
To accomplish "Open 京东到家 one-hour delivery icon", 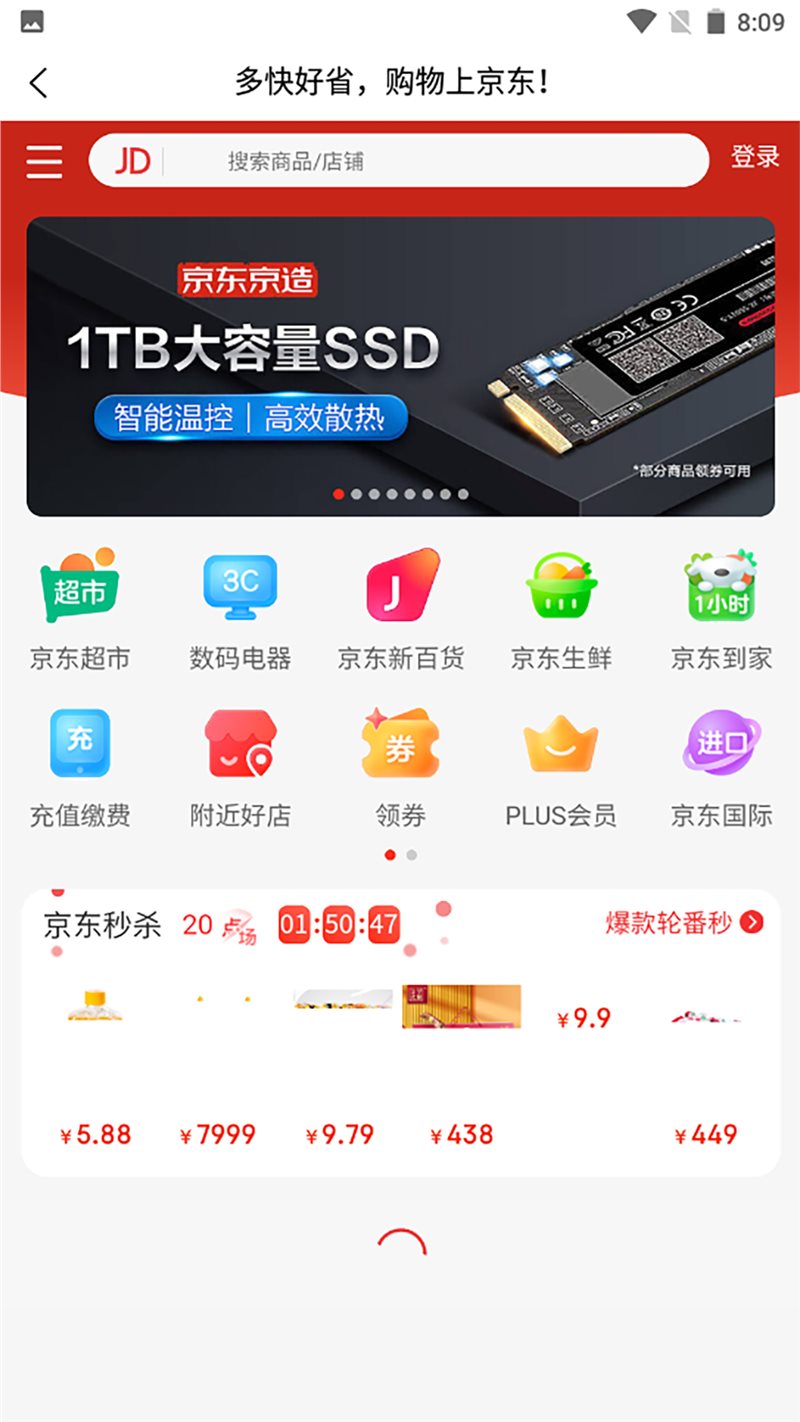I will click(x=720, y=586).
